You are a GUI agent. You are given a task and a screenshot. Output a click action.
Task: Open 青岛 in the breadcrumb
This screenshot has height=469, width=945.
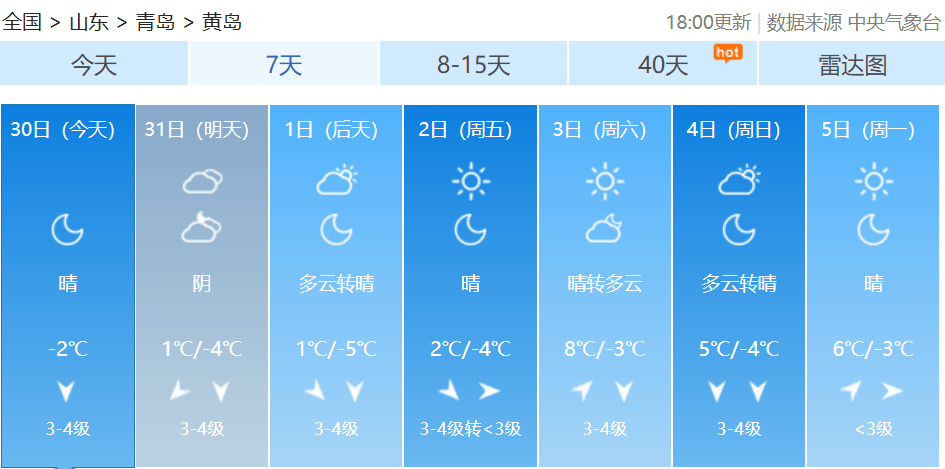click(x=155, y=22)
